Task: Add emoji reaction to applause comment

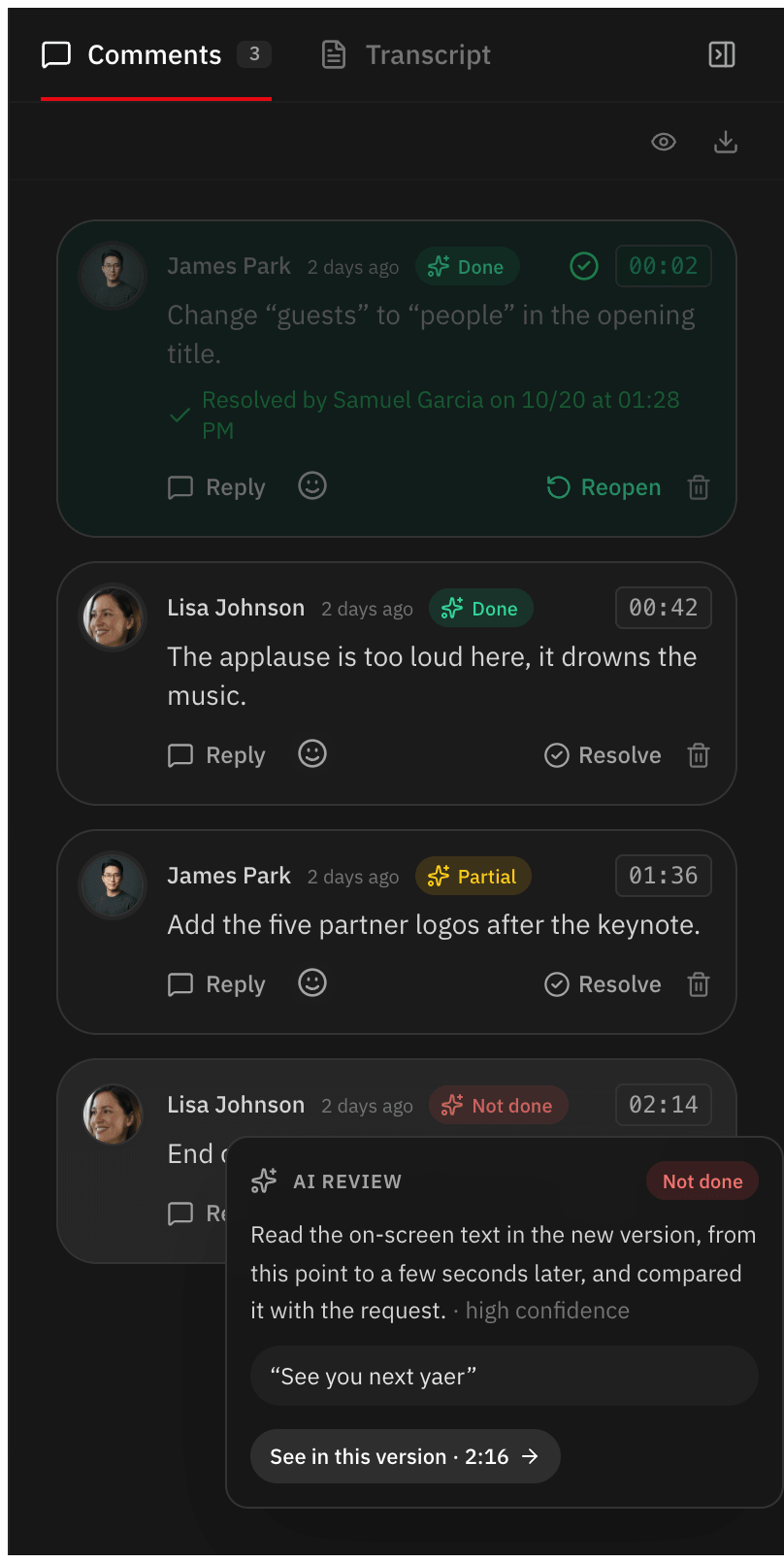Action: [312, 754]
